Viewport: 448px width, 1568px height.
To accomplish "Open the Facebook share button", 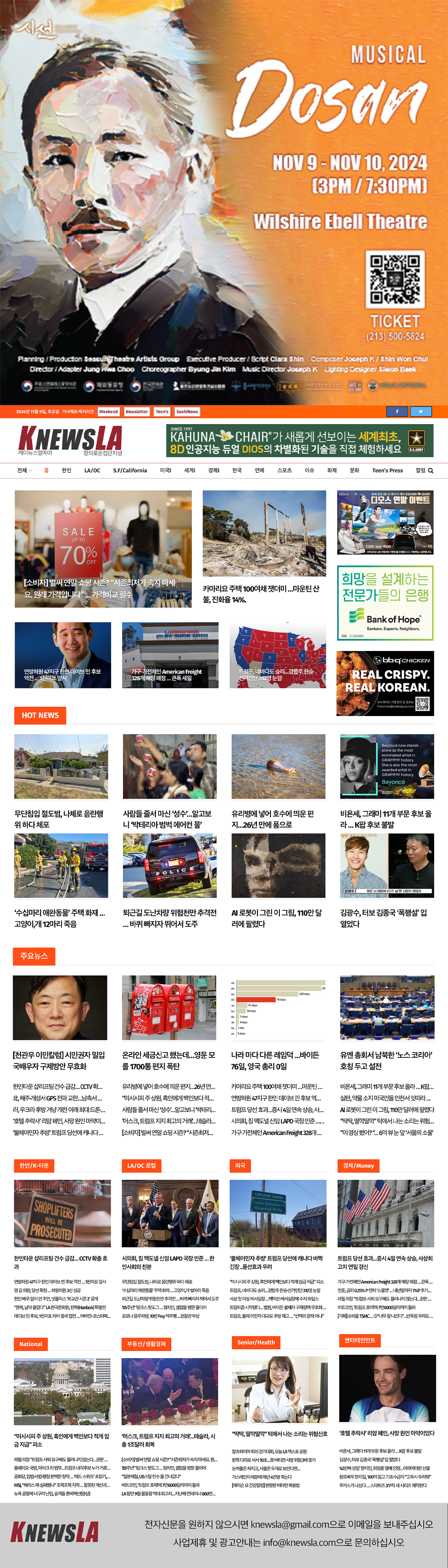I will click(x=397, y=411).
